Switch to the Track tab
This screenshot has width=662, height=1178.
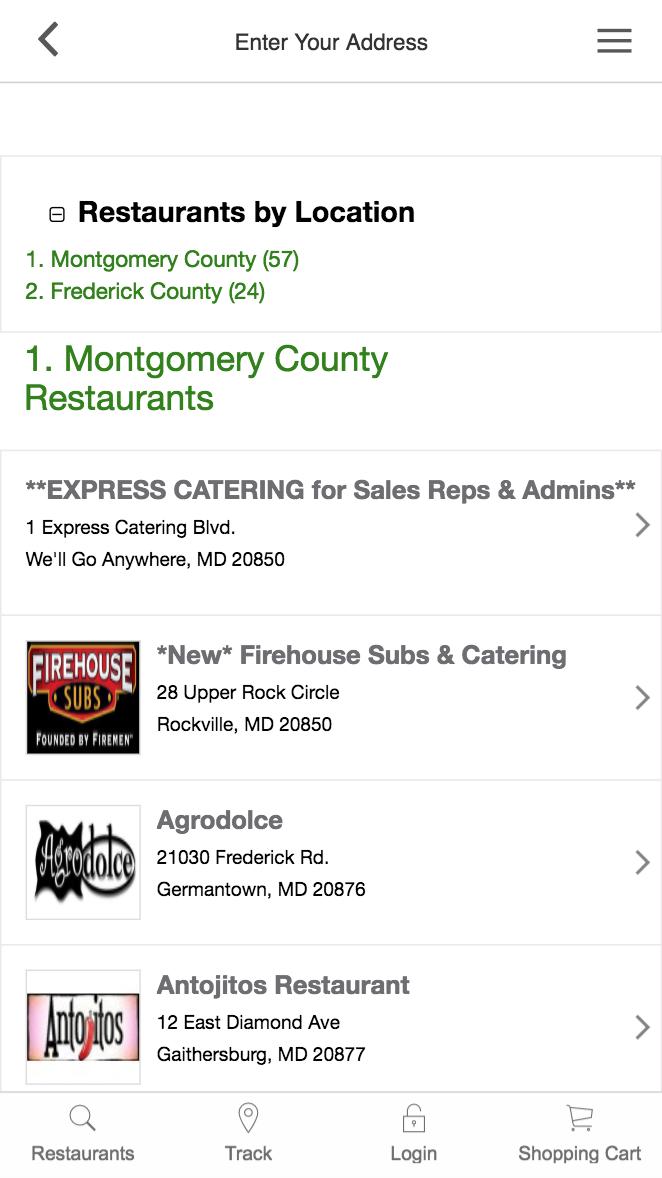[x=248, y=1134]
